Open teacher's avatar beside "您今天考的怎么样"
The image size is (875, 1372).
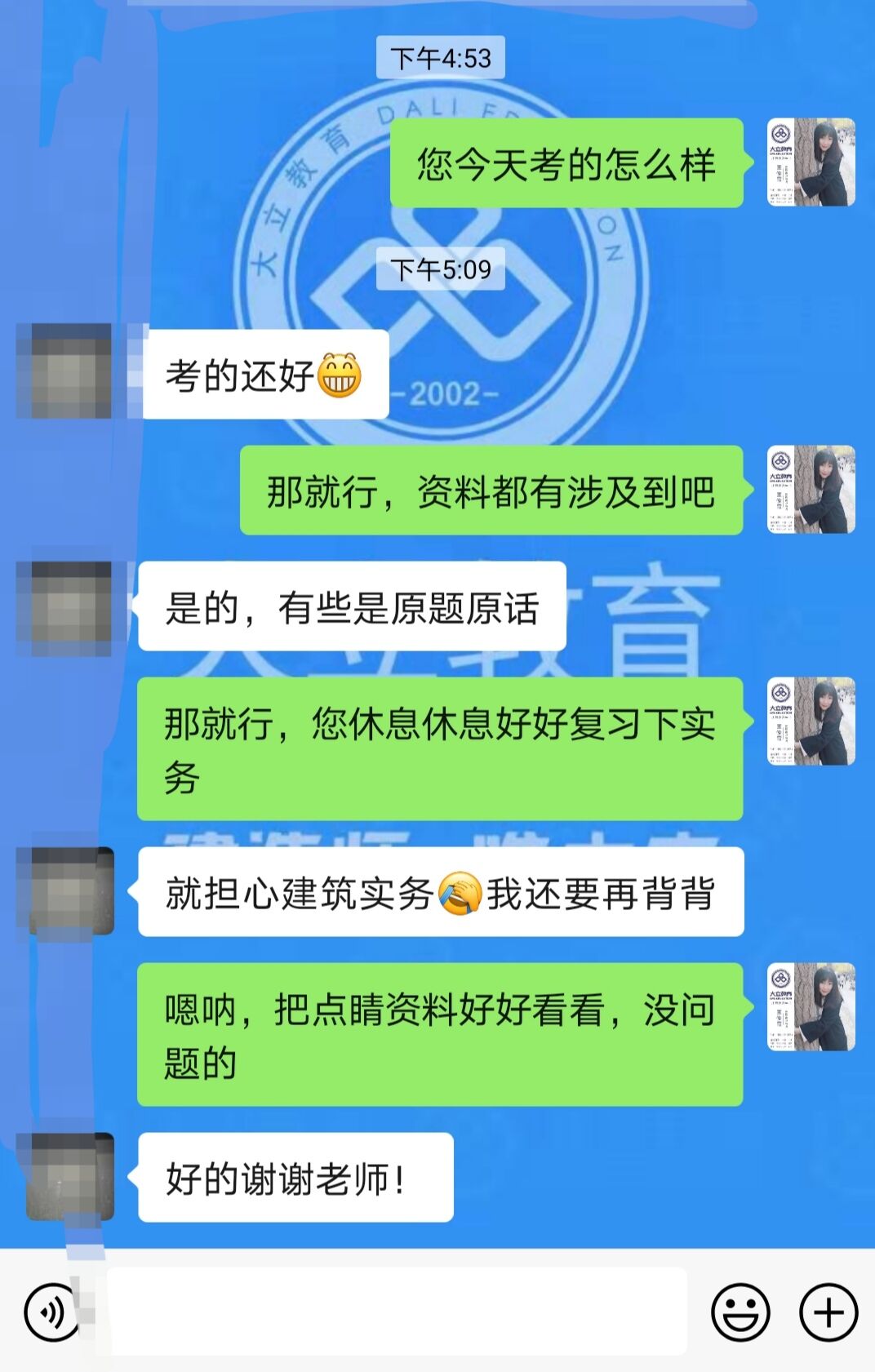811,162
